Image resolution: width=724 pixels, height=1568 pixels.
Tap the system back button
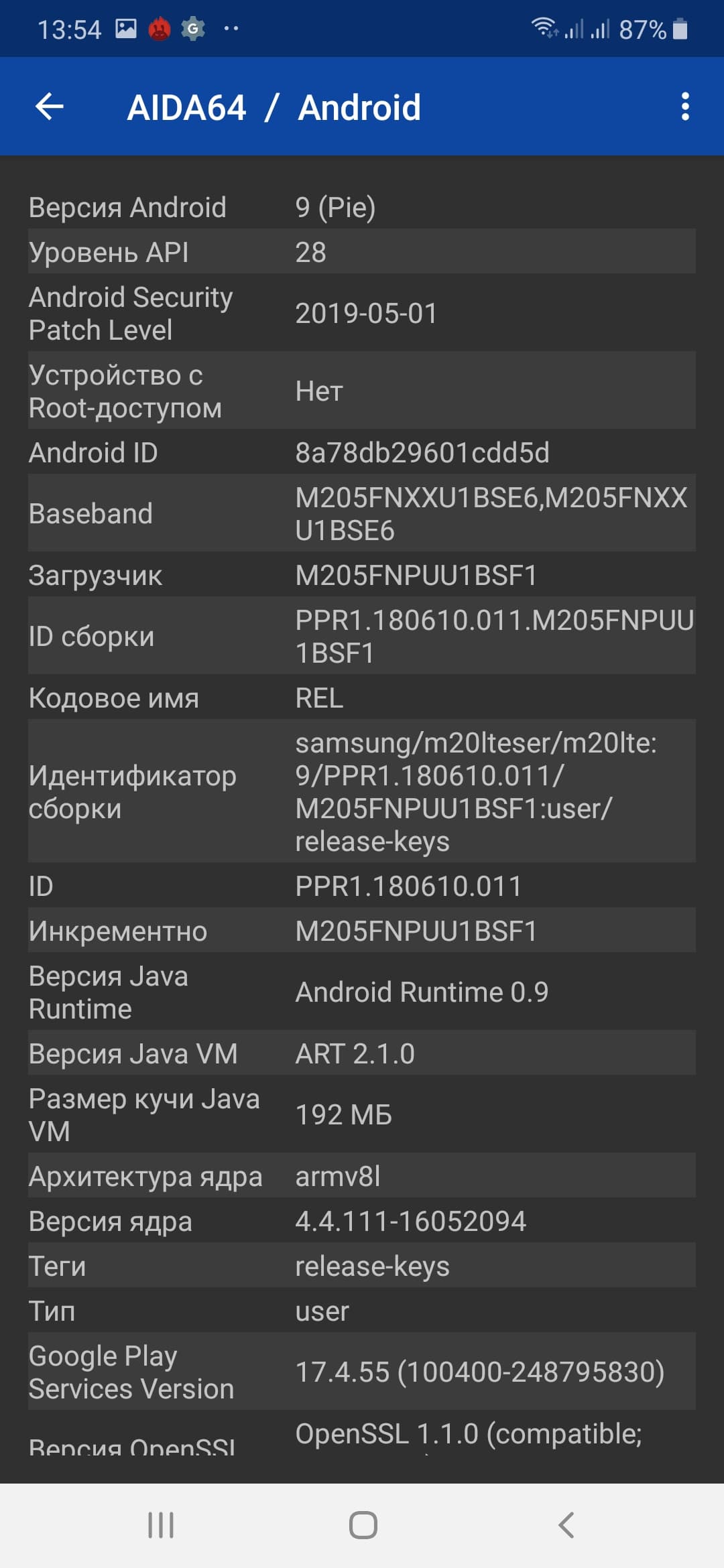566,1526
